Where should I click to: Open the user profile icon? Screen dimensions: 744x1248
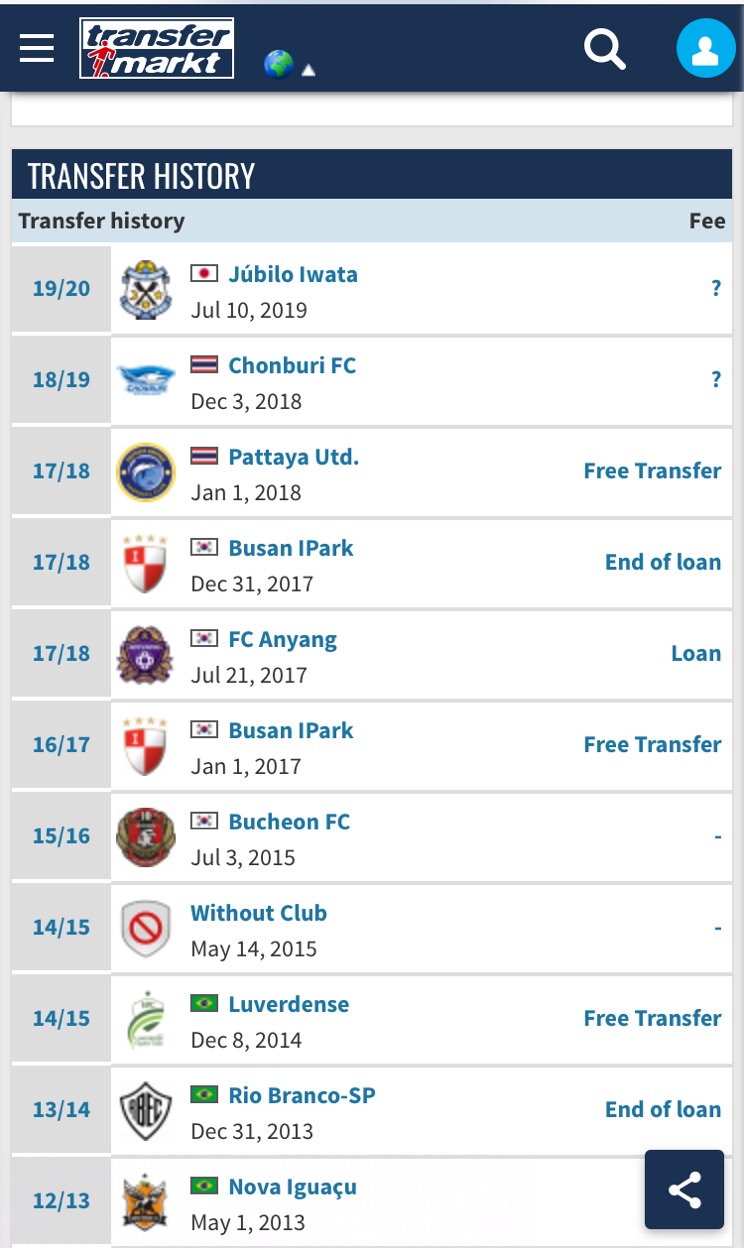coord(706,48)
